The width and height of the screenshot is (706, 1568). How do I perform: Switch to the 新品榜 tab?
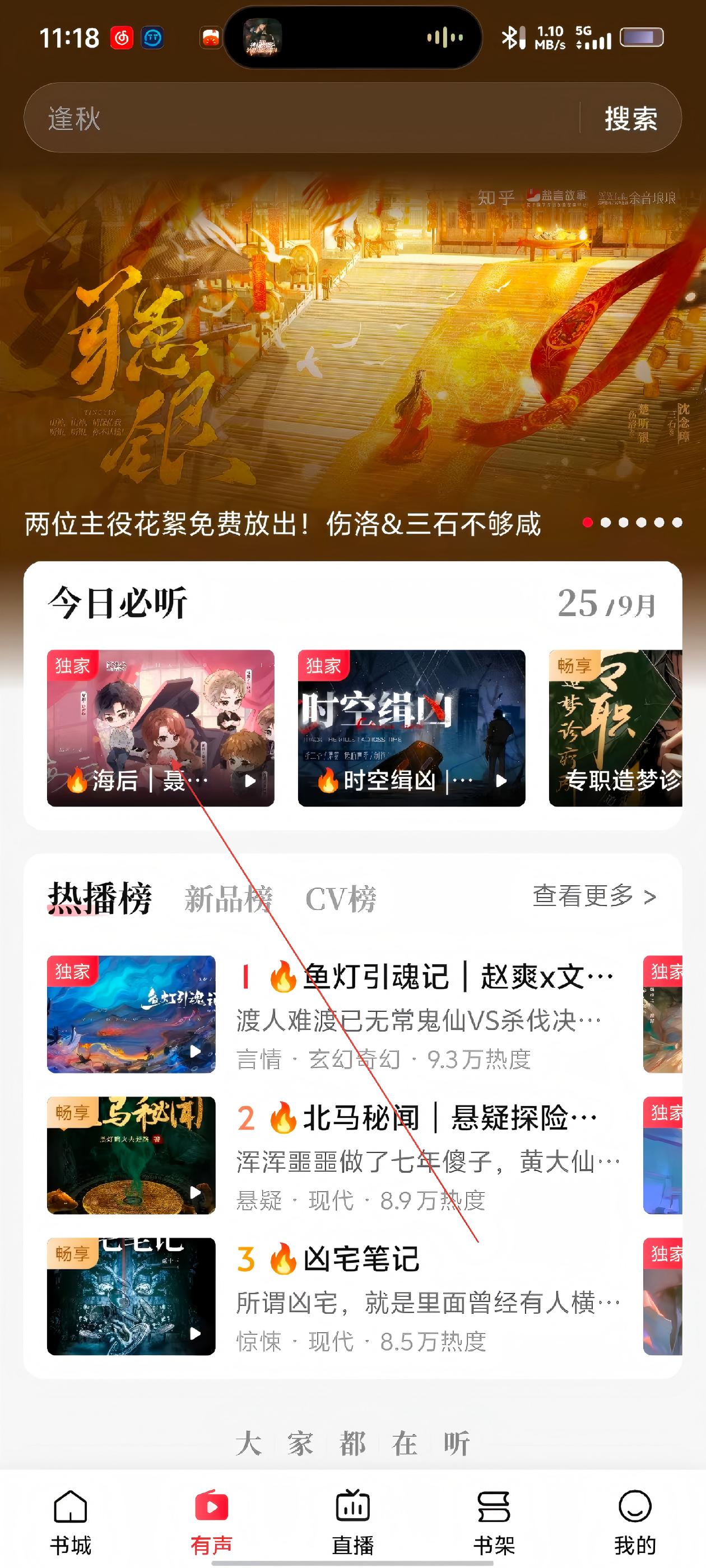pos(228,898)
